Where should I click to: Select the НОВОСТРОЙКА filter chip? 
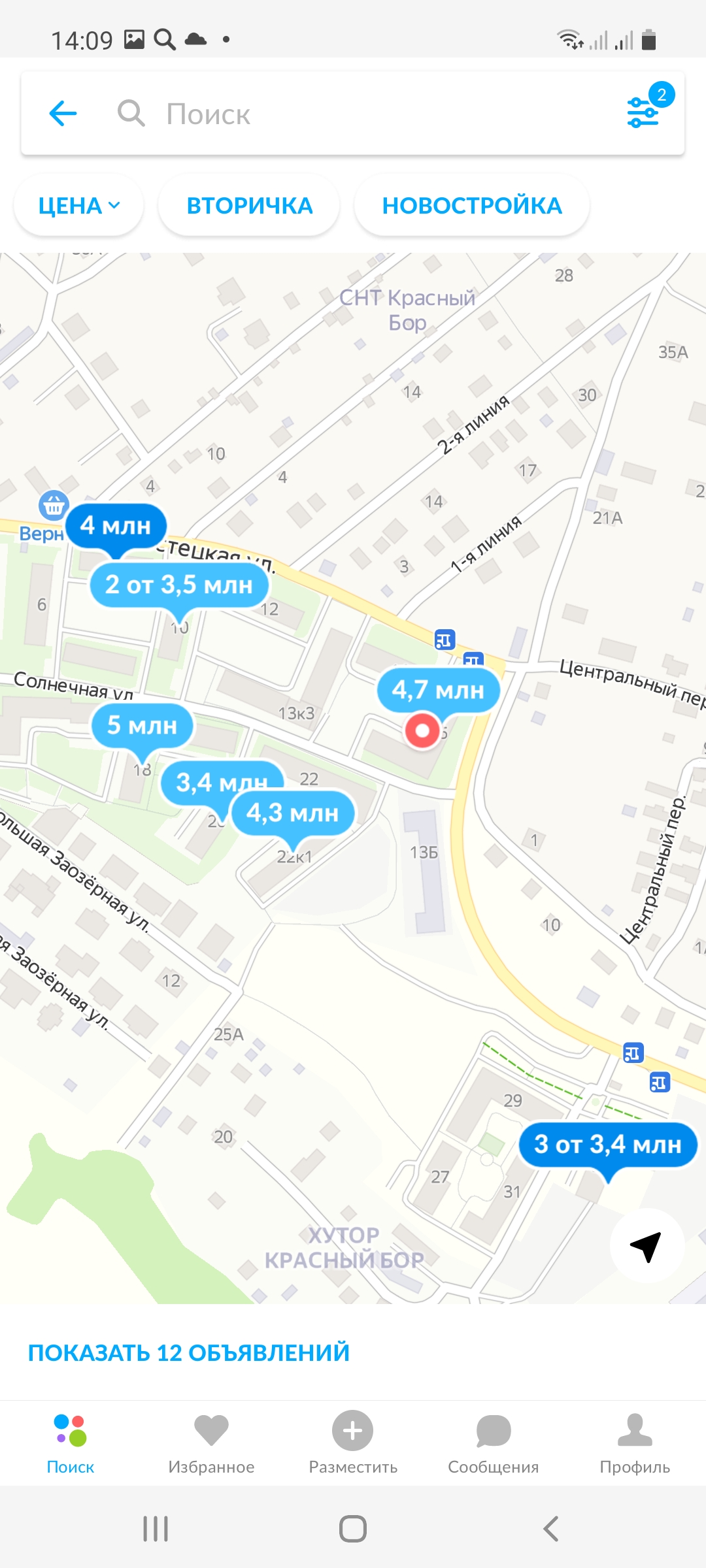tap(471, 206)
